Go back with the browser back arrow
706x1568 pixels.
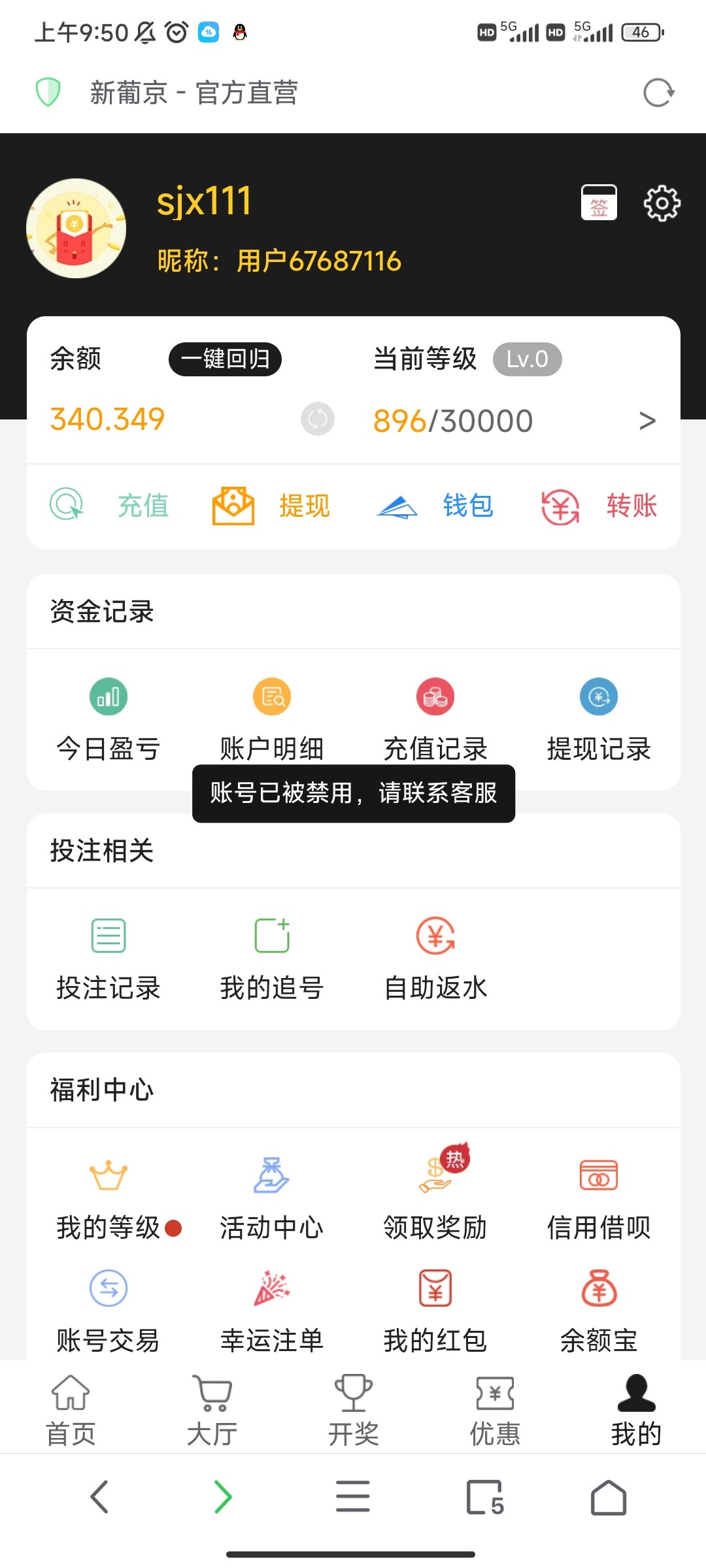tap(99, 1497)
